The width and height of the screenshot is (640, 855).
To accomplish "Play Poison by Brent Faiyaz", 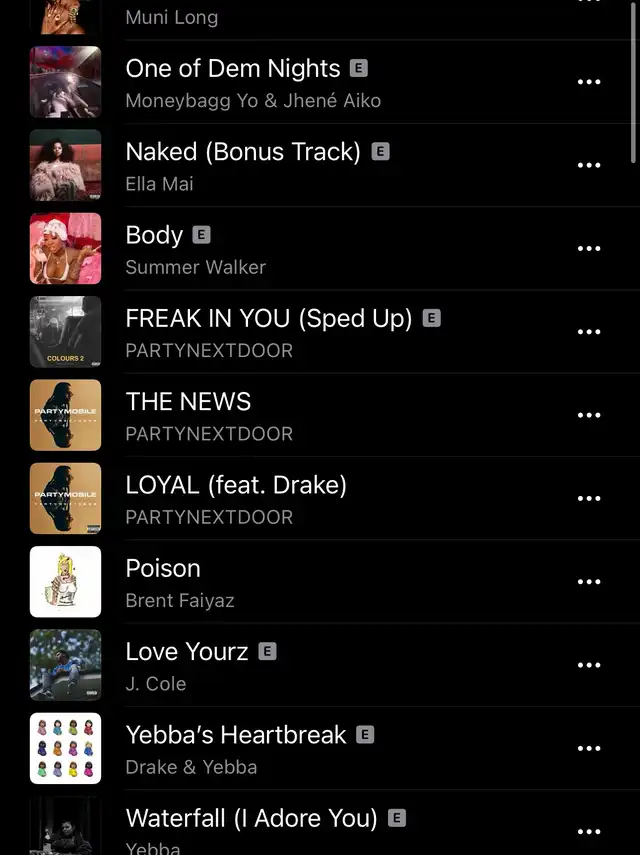I will point(163,568).
